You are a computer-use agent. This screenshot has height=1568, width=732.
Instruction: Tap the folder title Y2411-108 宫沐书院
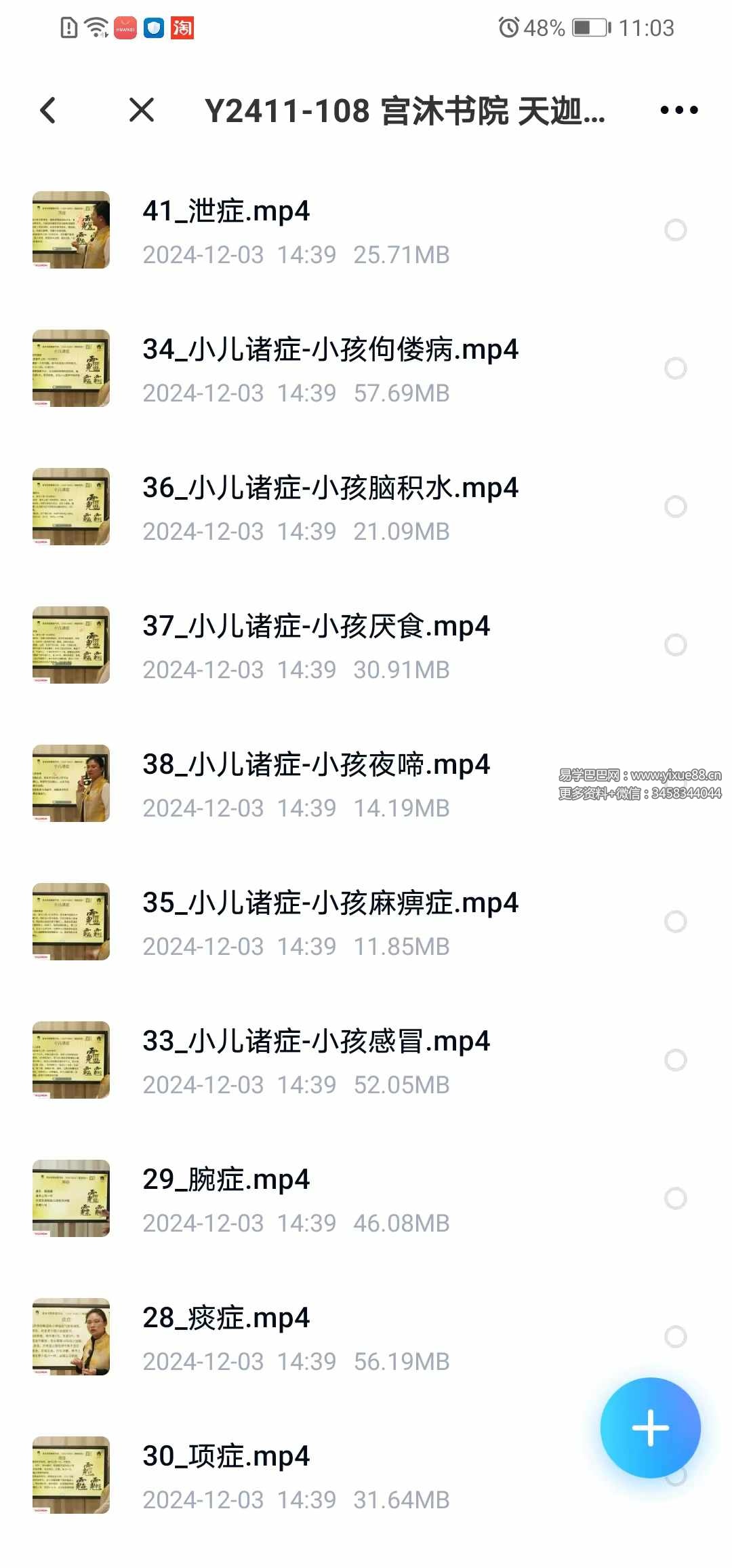point(403,110)
